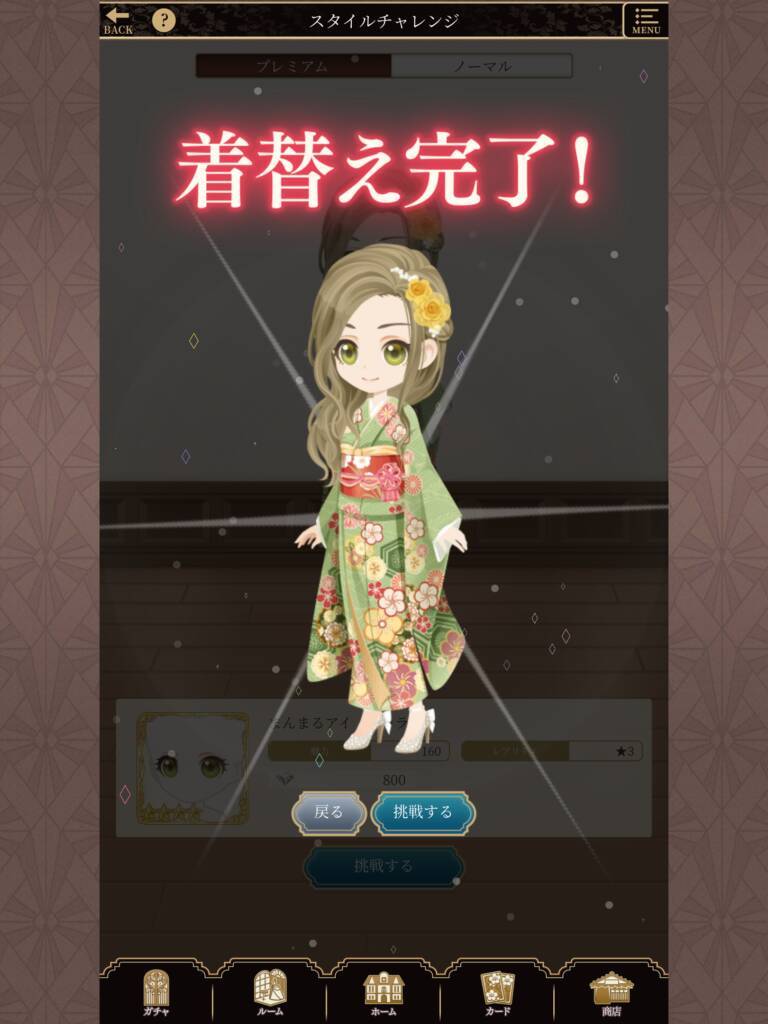This screenshot has width=768, height=1024.
Task: Visit the 商店 shop tab
Action: tap(611, 992)
